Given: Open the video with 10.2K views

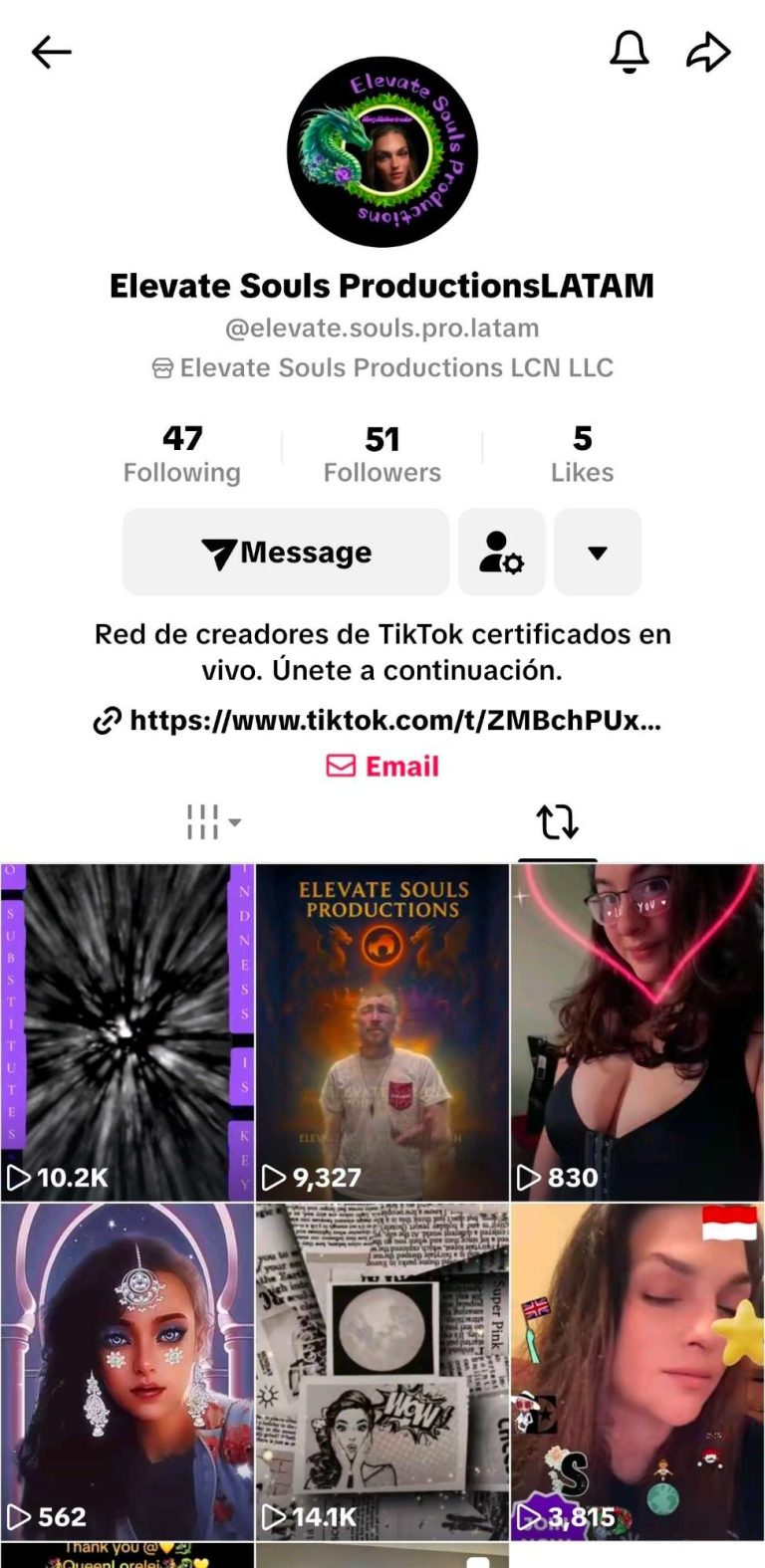Looking at the screenshot, I should pyautogui.click(x=127, y=1031).
